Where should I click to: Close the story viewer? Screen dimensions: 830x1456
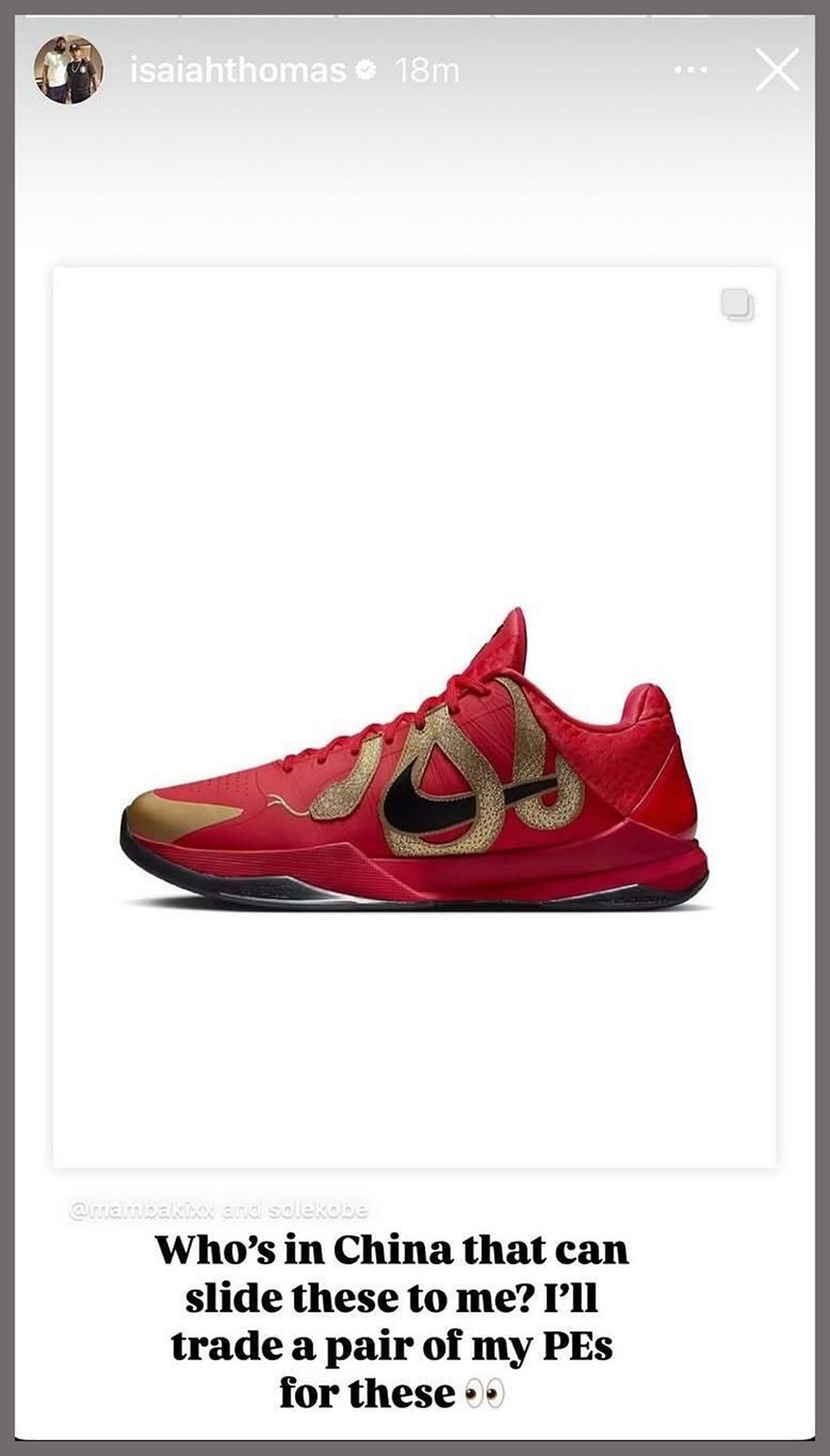tap(777, 71)
